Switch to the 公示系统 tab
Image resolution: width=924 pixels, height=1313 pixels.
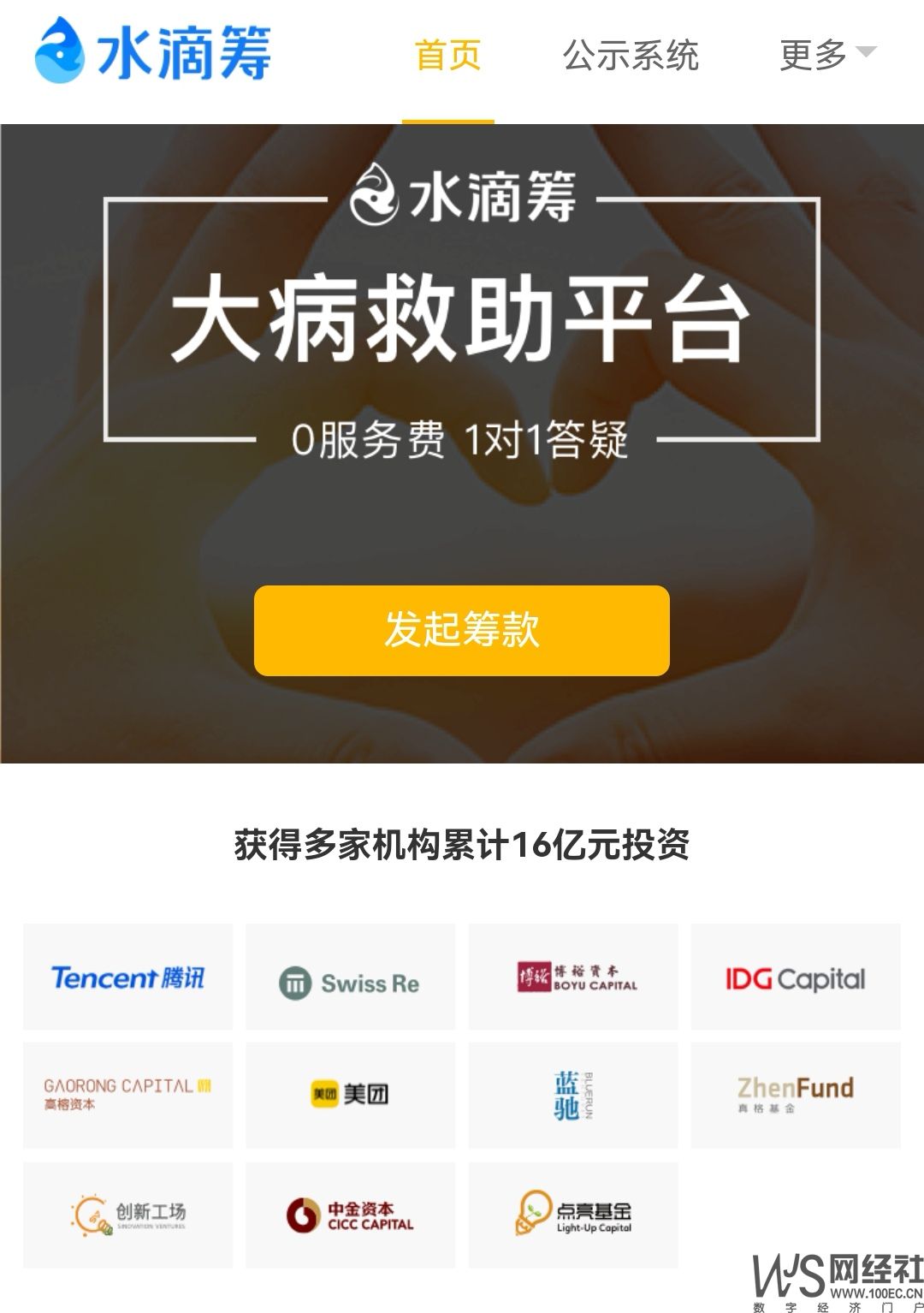(631, 53)
